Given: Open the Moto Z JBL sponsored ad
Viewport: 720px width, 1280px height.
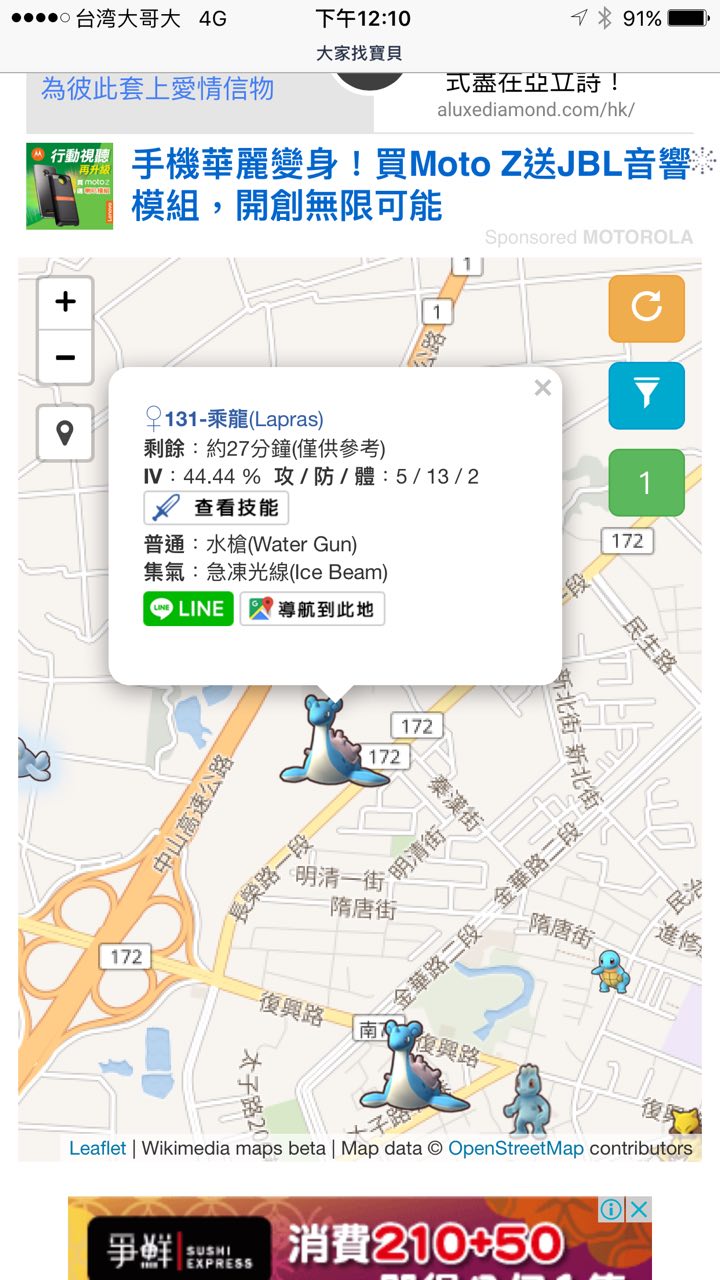Looking at the screenshot, I should pyautogui.click(x=410, y=185).
